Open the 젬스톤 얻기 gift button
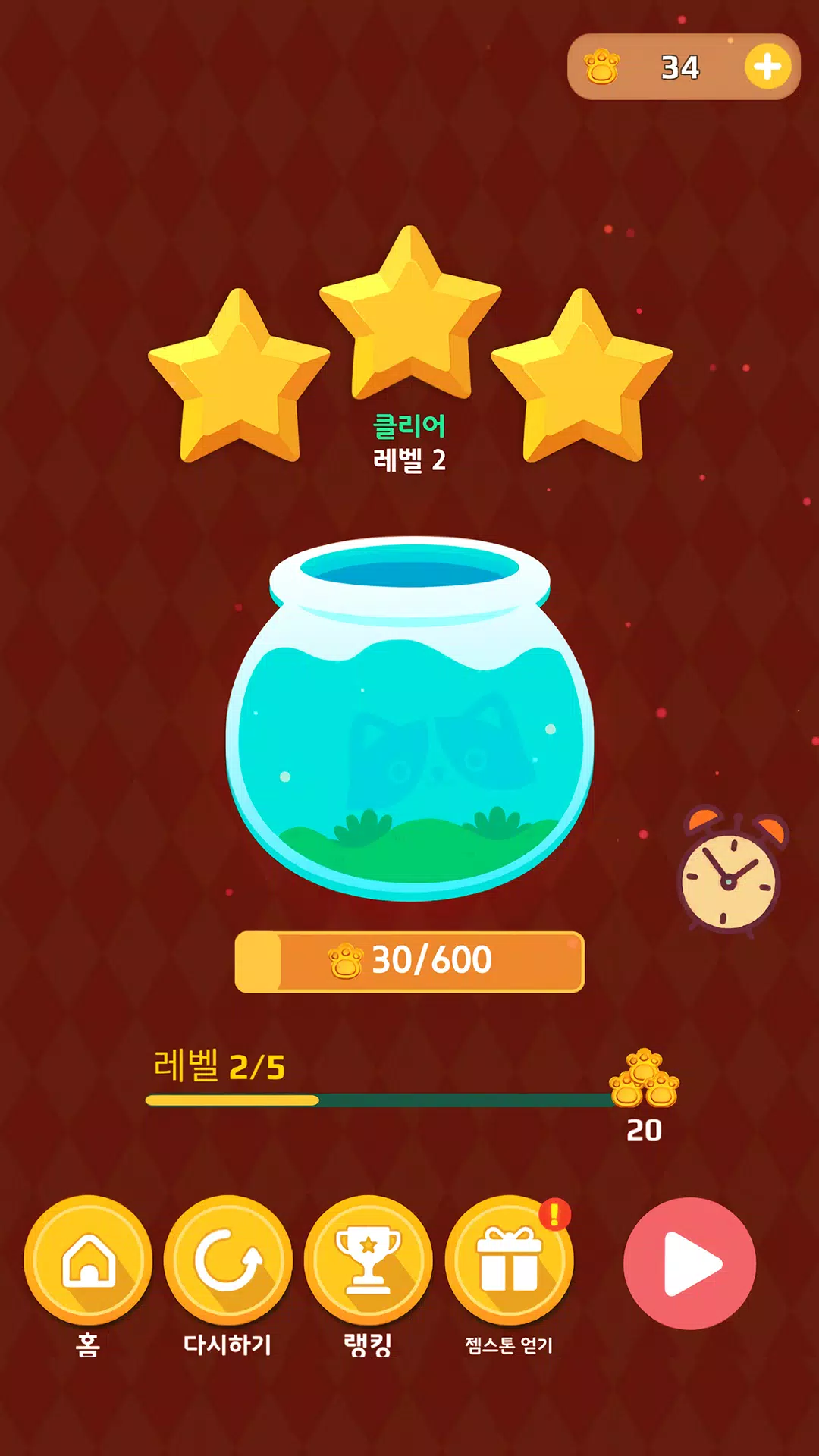 pos(509,1260)
